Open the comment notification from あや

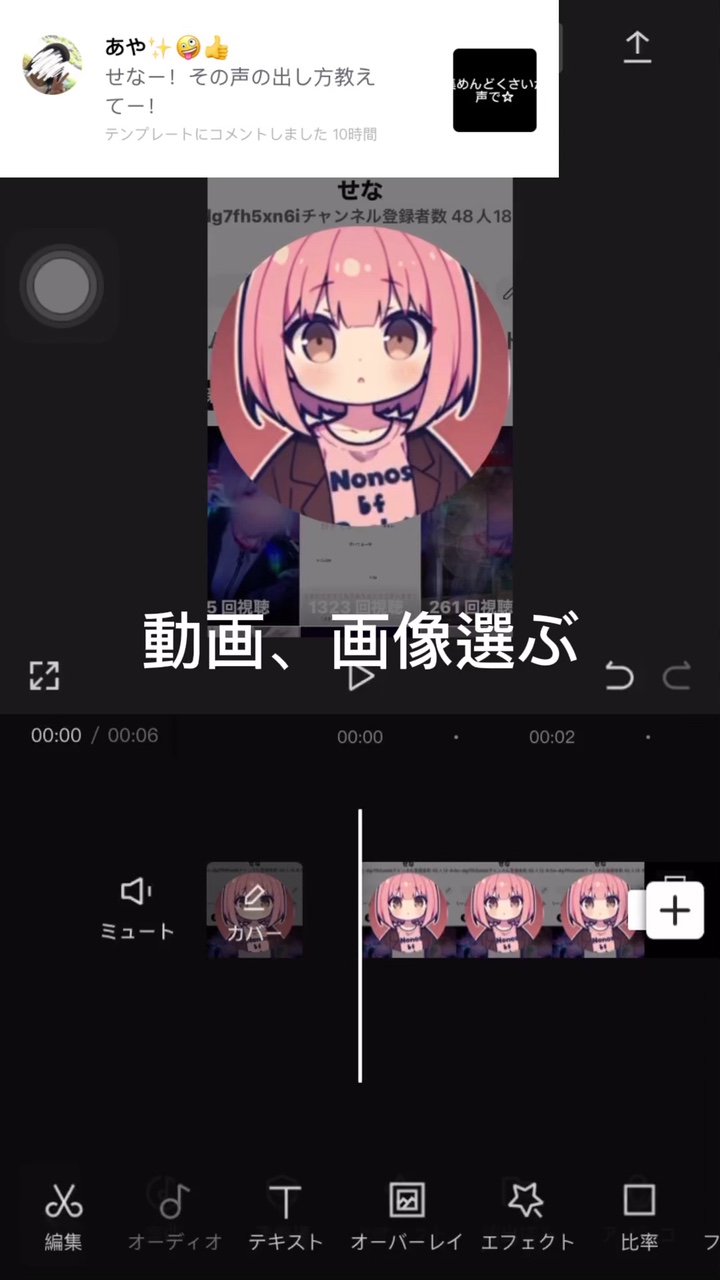tap(279, 89)
